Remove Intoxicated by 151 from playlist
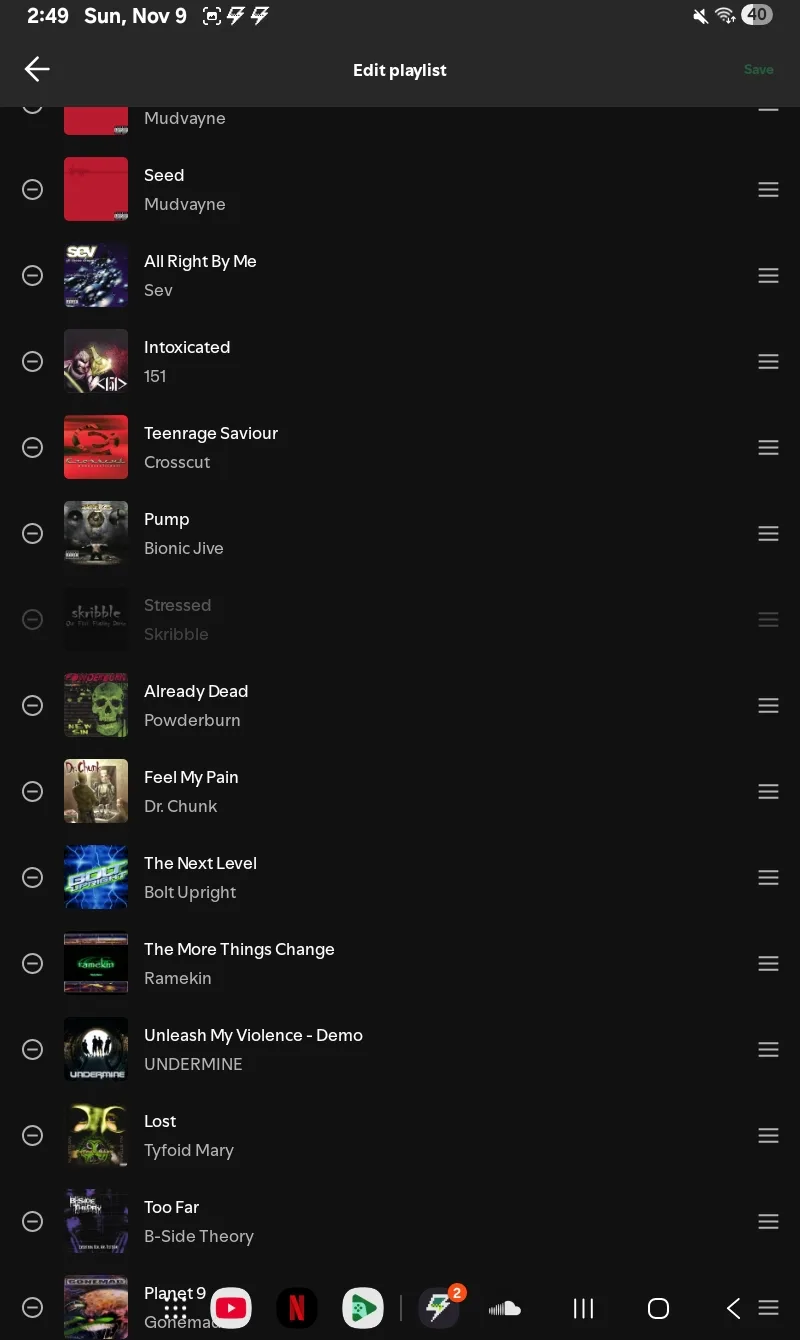 coord(33,362)
